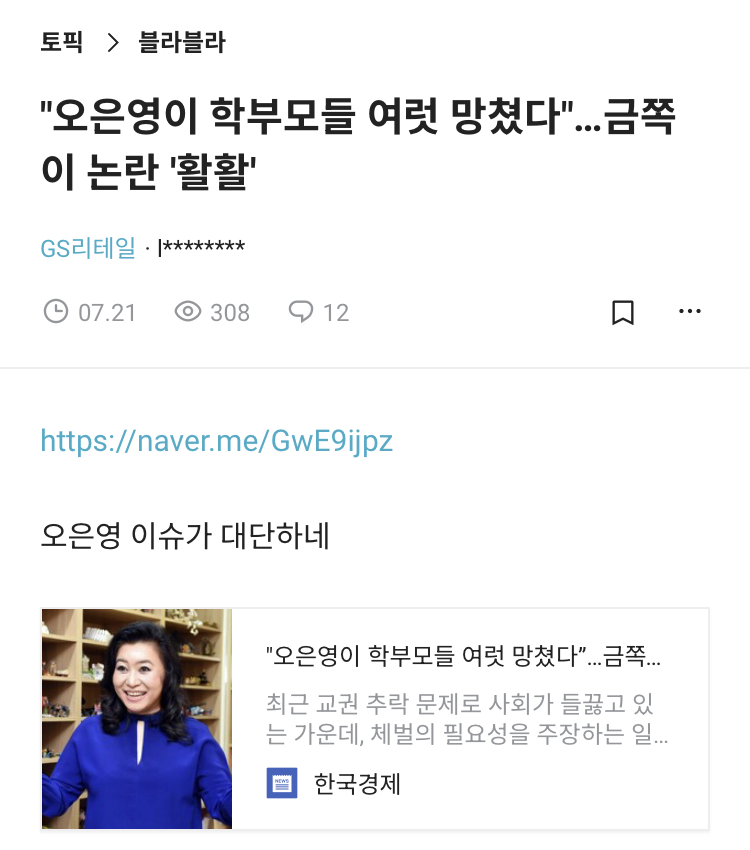Click the GS리테일 author name
The image size is (750, 850).
tap(85, 249)
